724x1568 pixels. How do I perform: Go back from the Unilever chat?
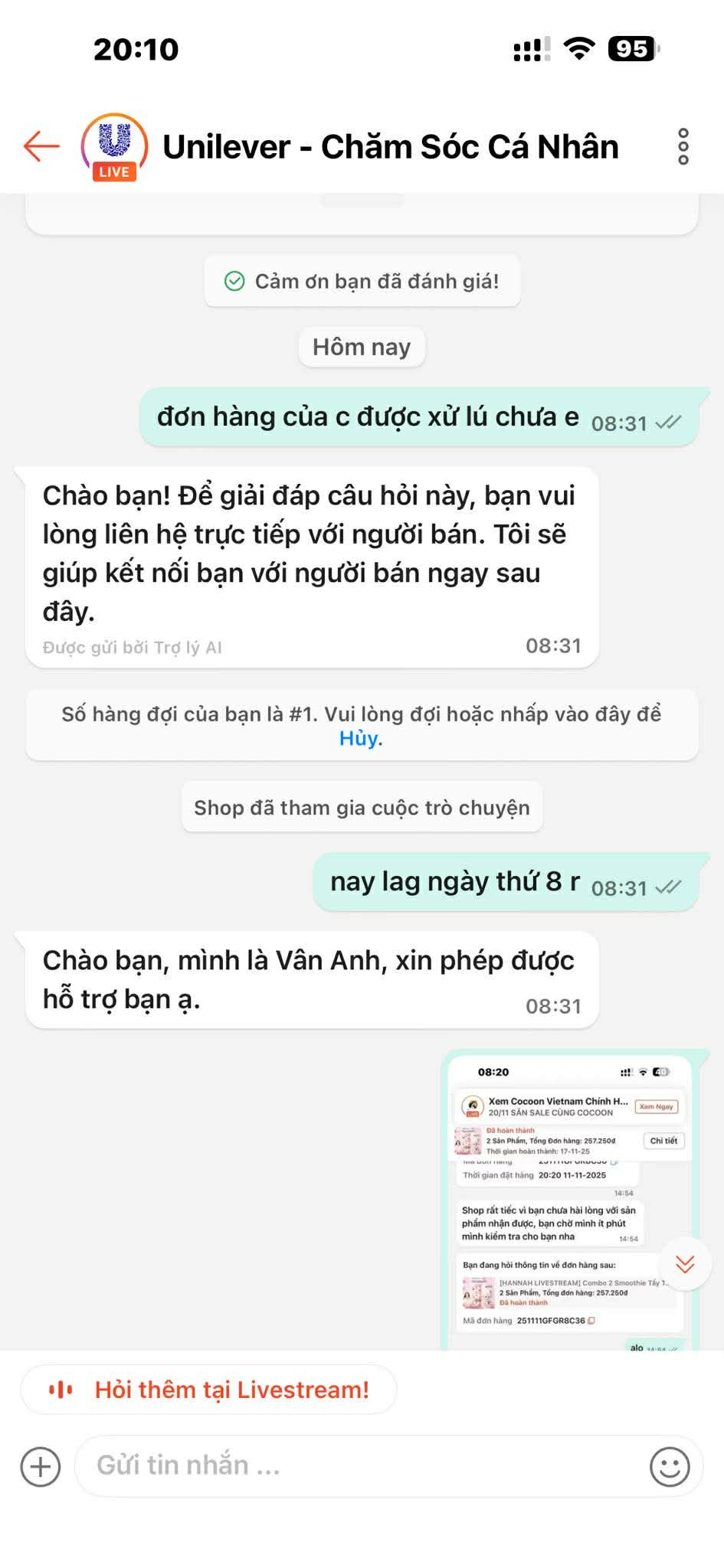(x=41, y=145)
